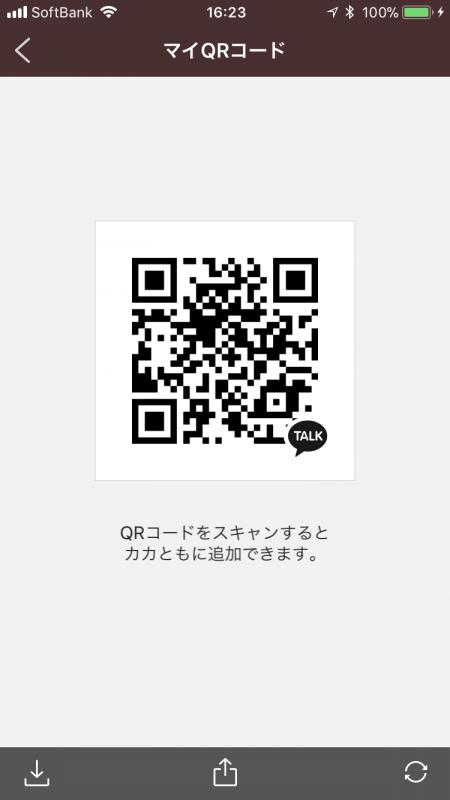Download the QR code image
This screenshot has height=800, width=450.
click(x=37, y=773)
